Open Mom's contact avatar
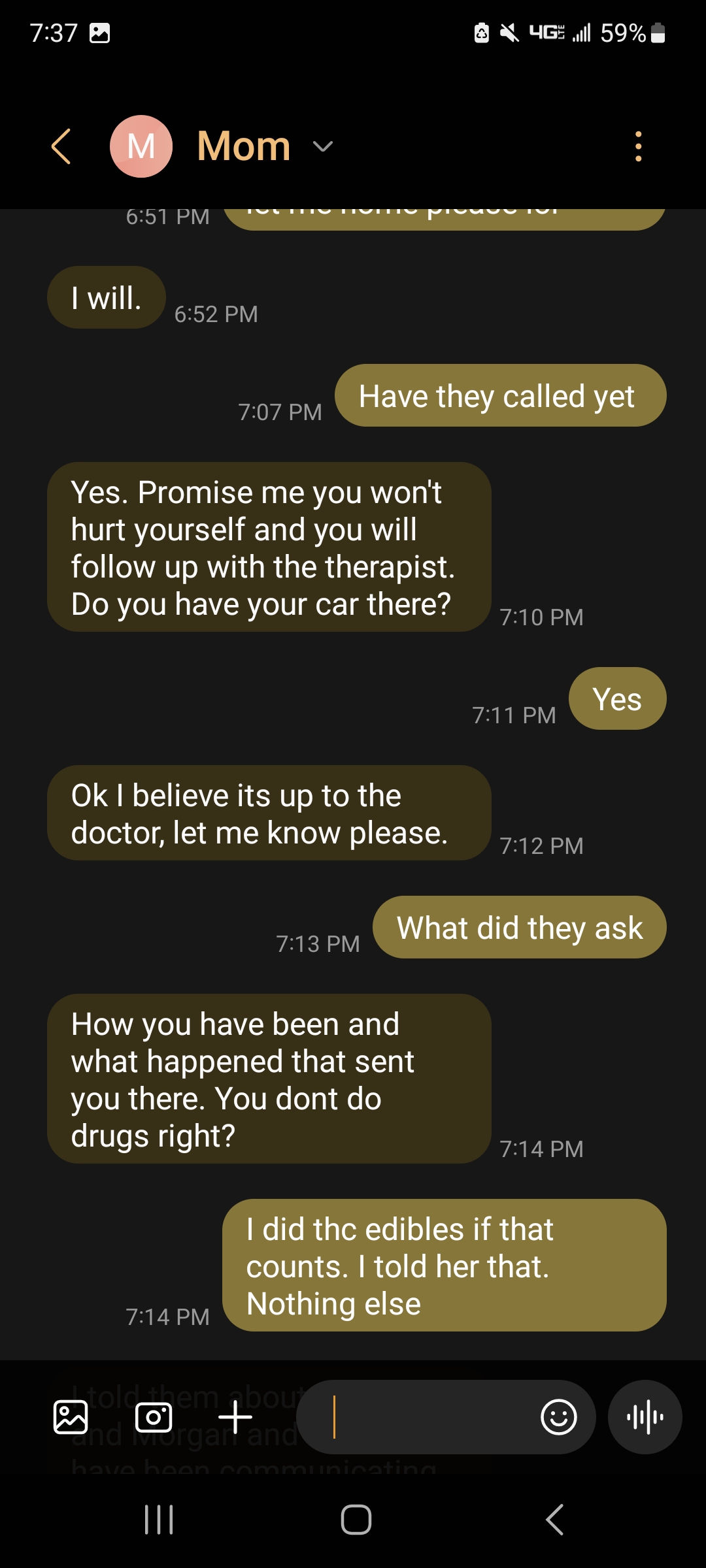Image resolution: width=706 pixels, height=1568 pixels. [x=141, y=146]
